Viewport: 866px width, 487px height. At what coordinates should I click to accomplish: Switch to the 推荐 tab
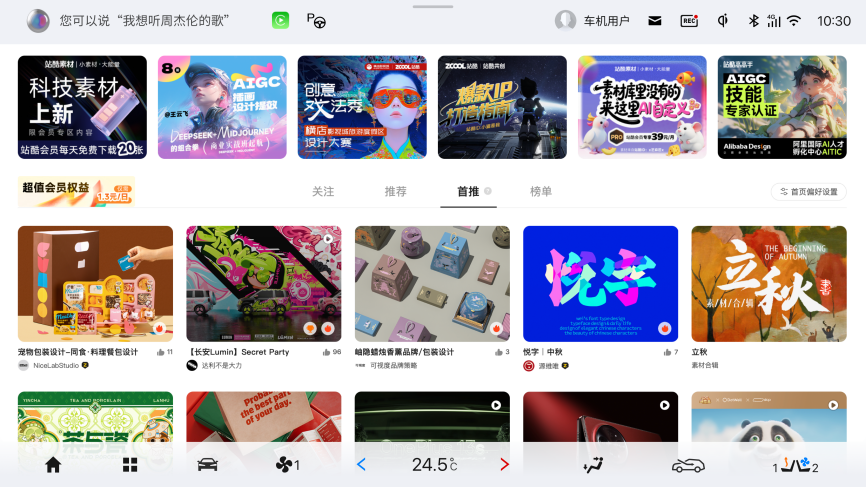pyautogui.click(x=396, y=191)
